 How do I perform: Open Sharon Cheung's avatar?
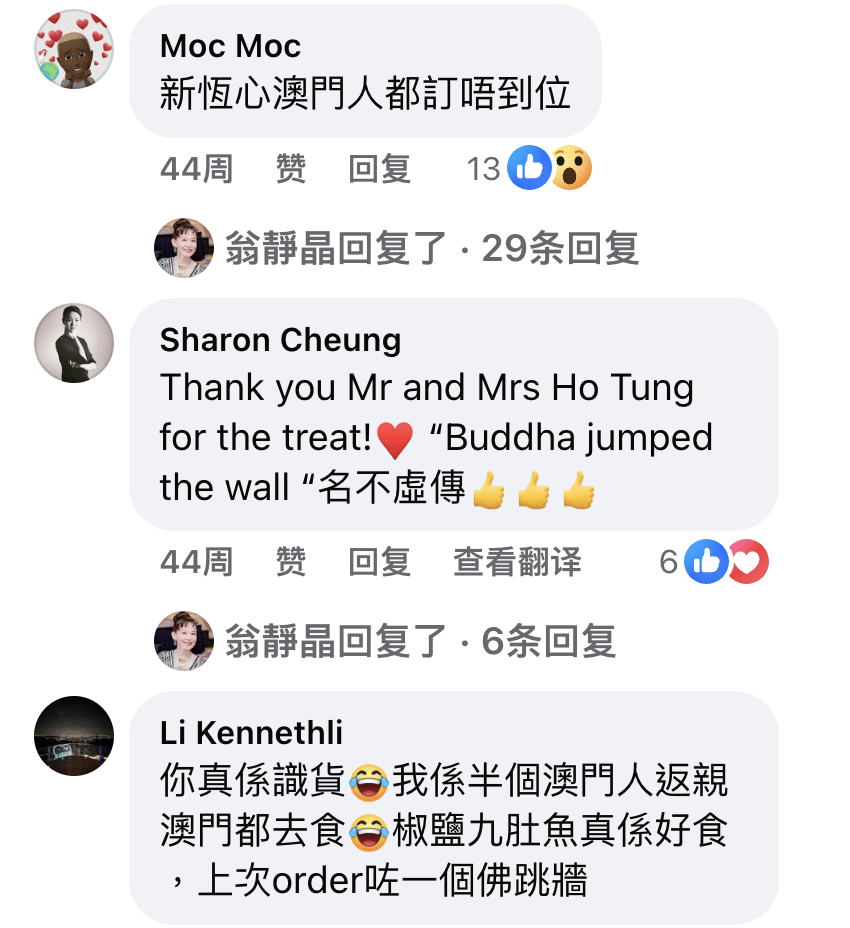pyautogui.click(x=74, y=343)
